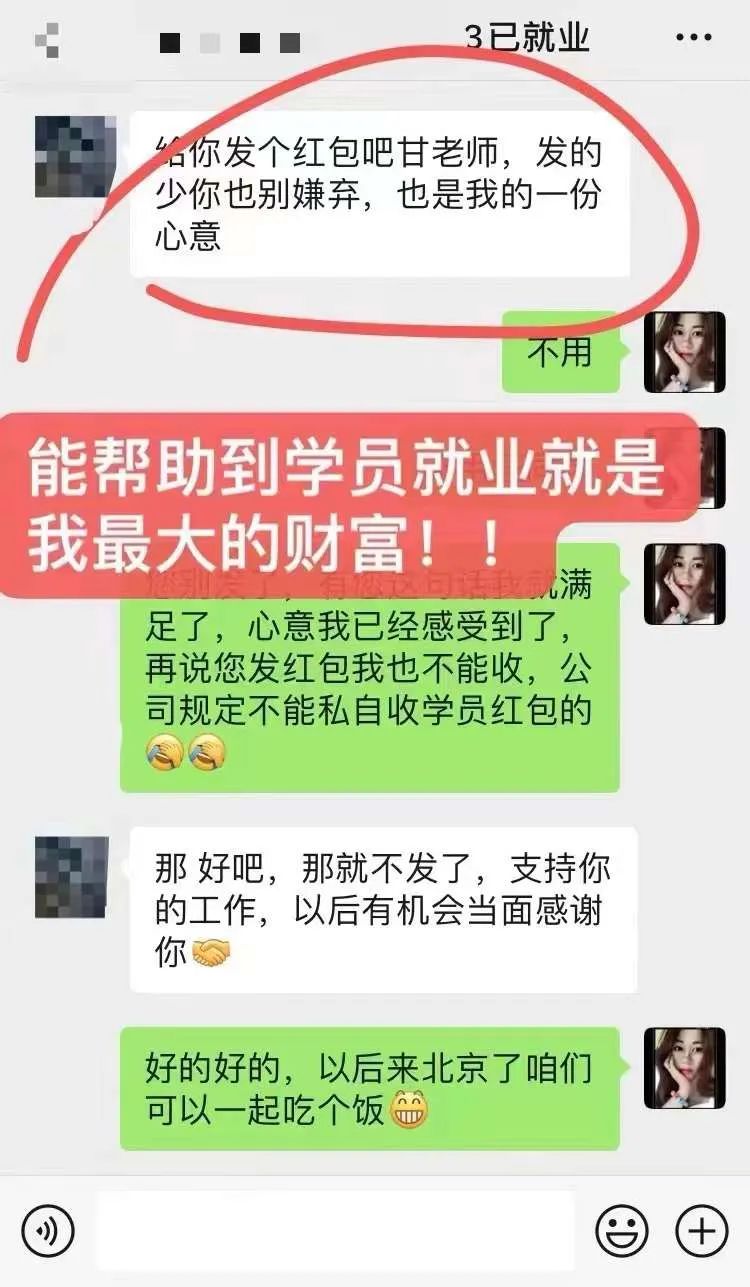Tap the message text field
750x1287 pixels.
point(335,1230)
